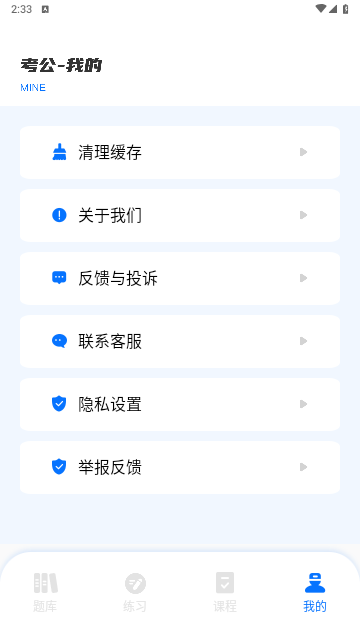The image size is (360, 640).
Task: Switch to the 练习 tab
Action: point(135,592)
